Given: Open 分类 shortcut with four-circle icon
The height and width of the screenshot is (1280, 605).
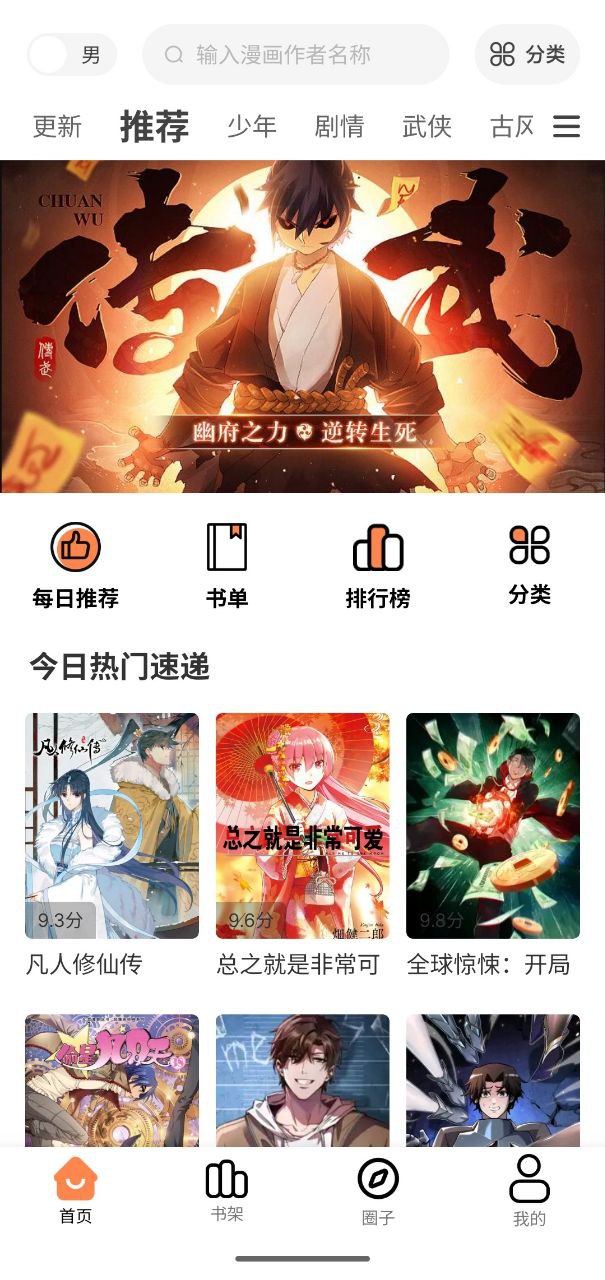Looking at the screenshot, I should 529,563.
